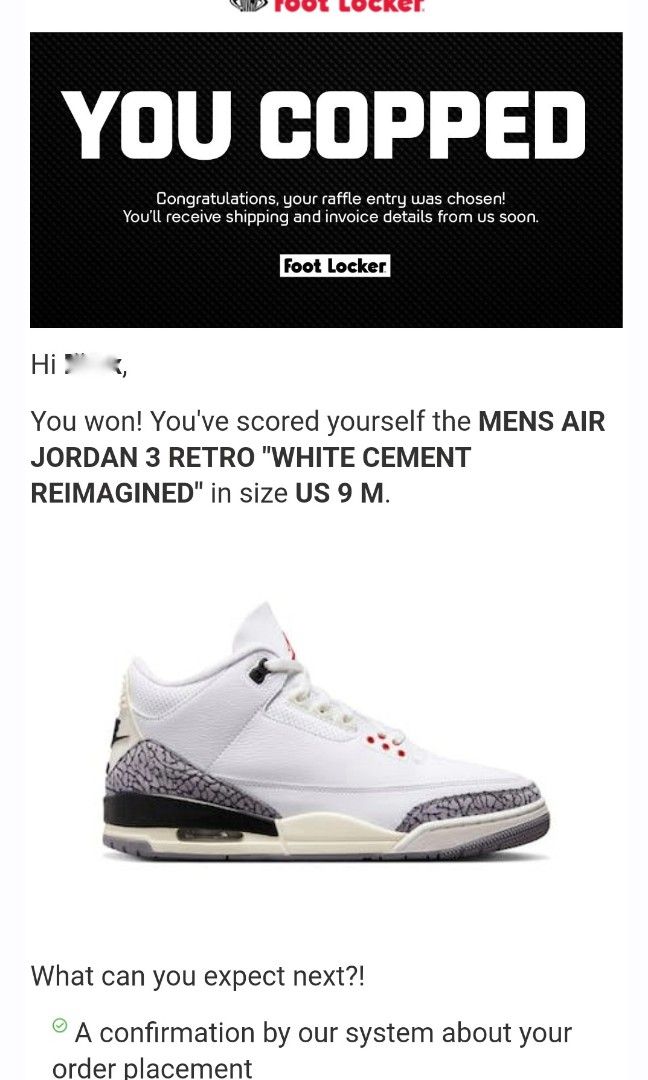The height and width of the screenshot is (1080, 648).
Task: Tap the Foot Locker button in banner
Action: click(x=335, y=266)
